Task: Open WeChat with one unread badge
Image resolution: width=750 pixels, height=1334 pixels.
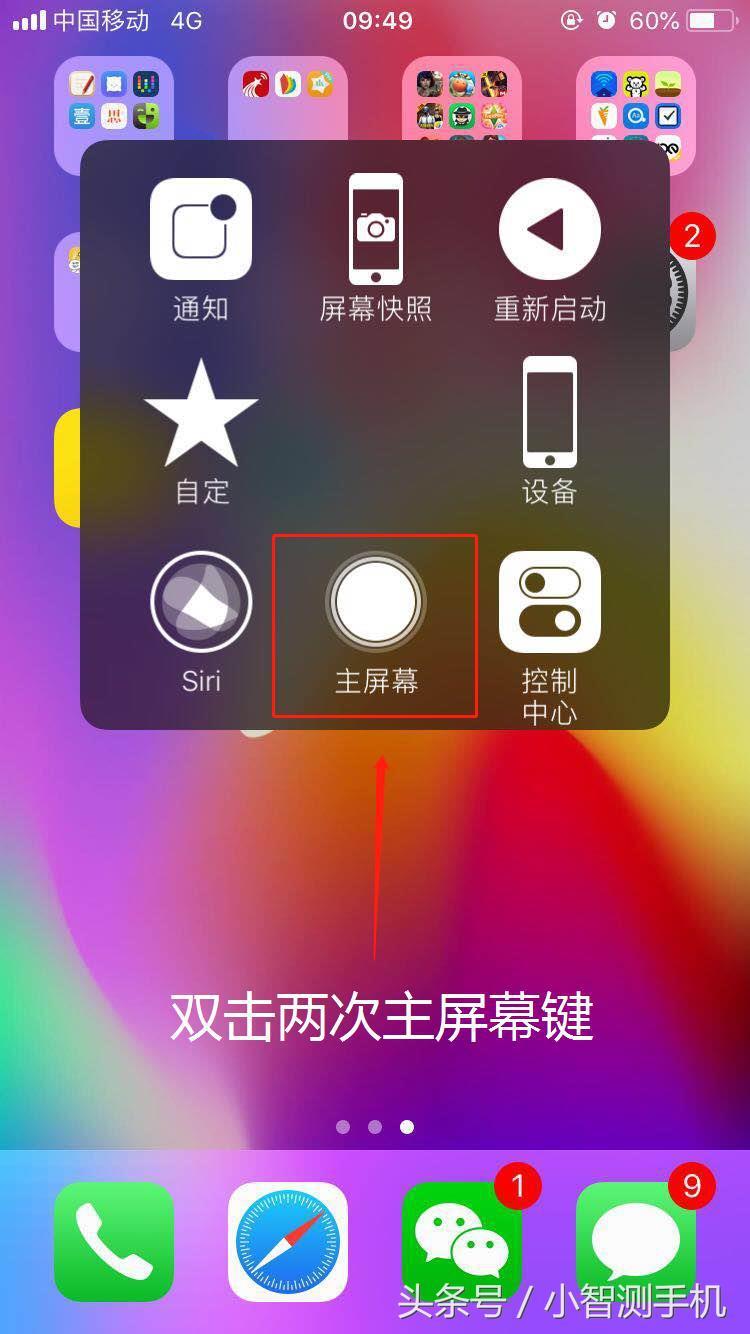Action: [x=462, y=1241]
